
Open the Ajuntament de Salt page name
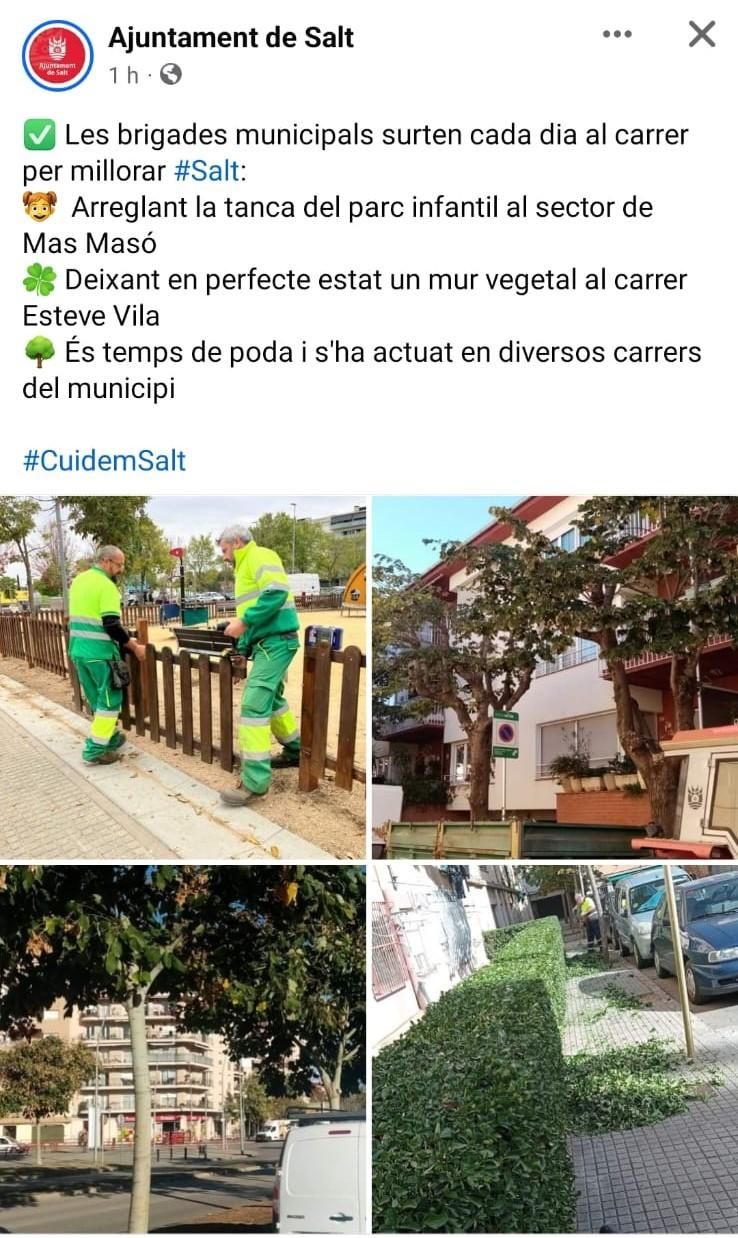pyautogui.click(x=231, y=38)
